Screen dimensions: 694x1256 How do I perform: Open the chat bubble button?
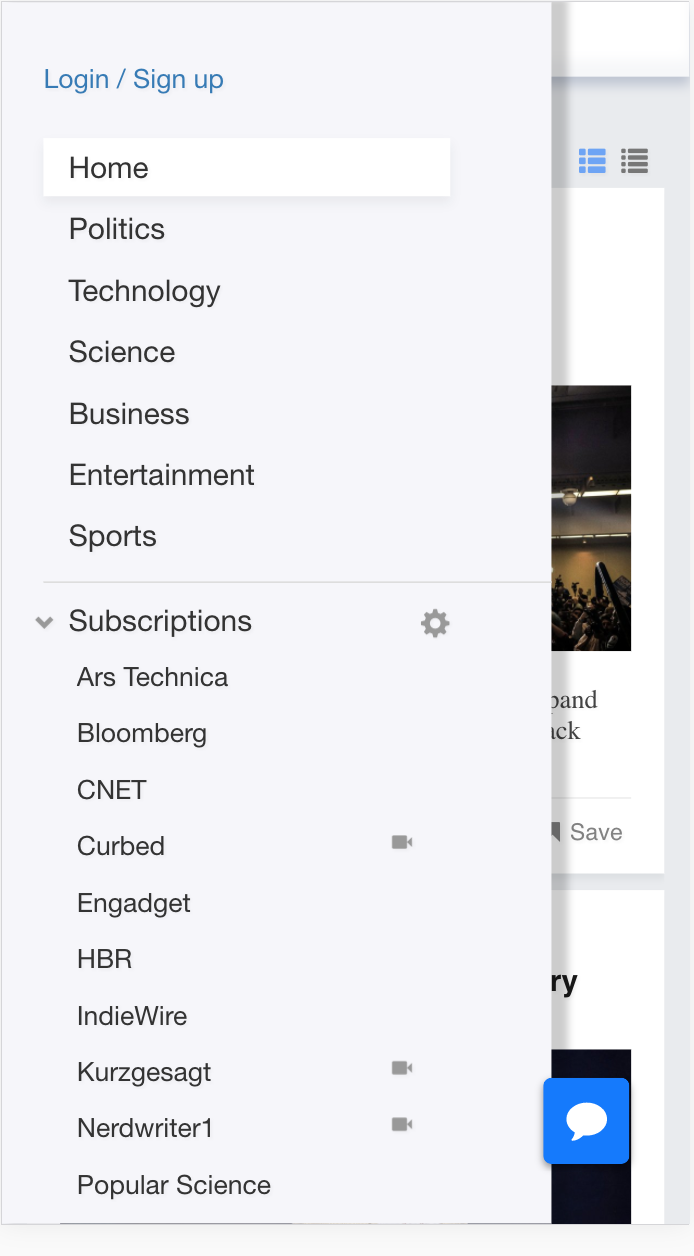586,1121
